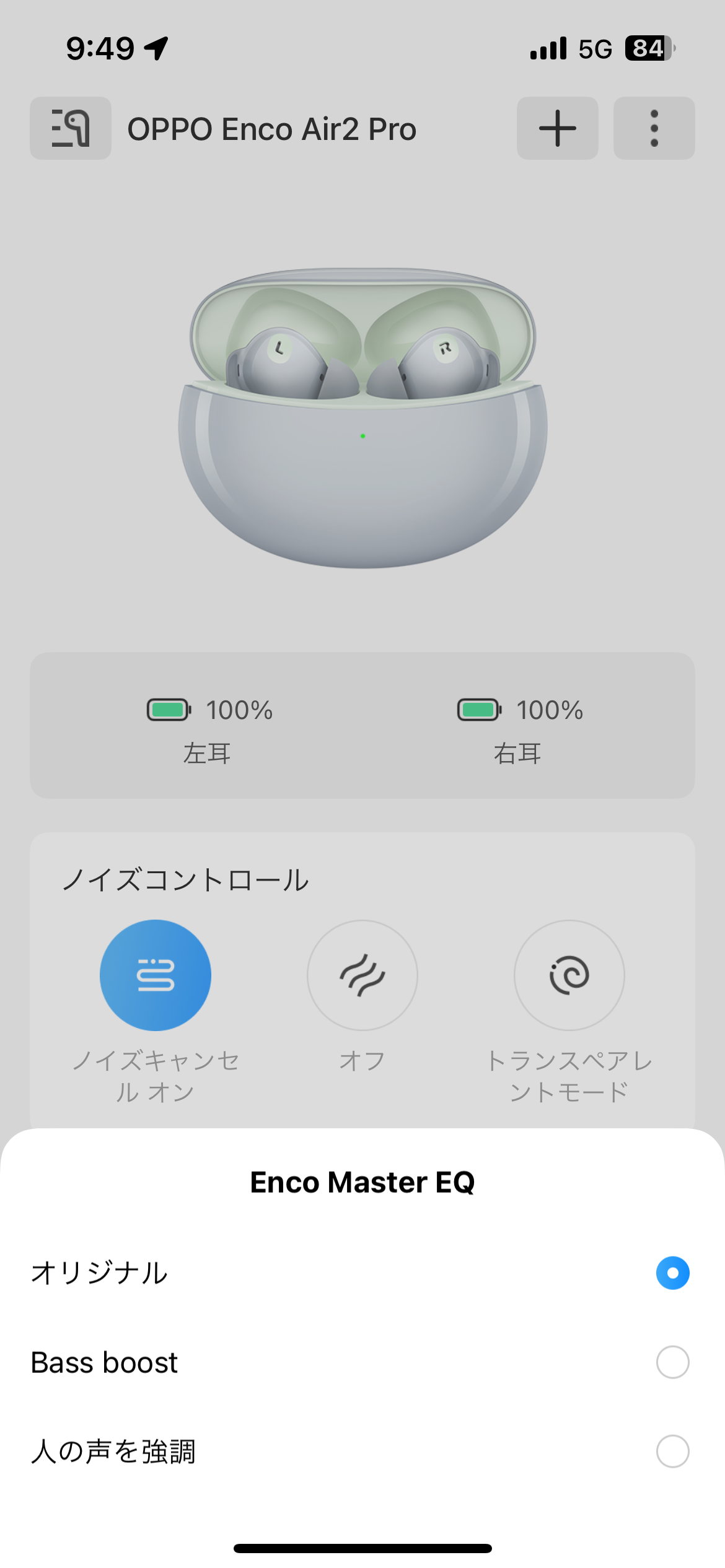Viewport: 725px width, 1568px height.
Task: Activate トランスペアレントモード
Action: click(x=569, y=975)
